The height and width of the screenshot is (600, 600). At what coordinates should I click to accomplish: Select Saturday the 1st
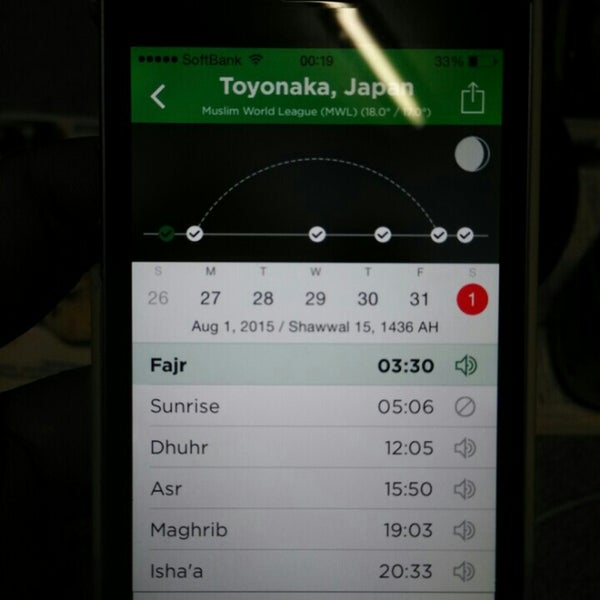472,299
